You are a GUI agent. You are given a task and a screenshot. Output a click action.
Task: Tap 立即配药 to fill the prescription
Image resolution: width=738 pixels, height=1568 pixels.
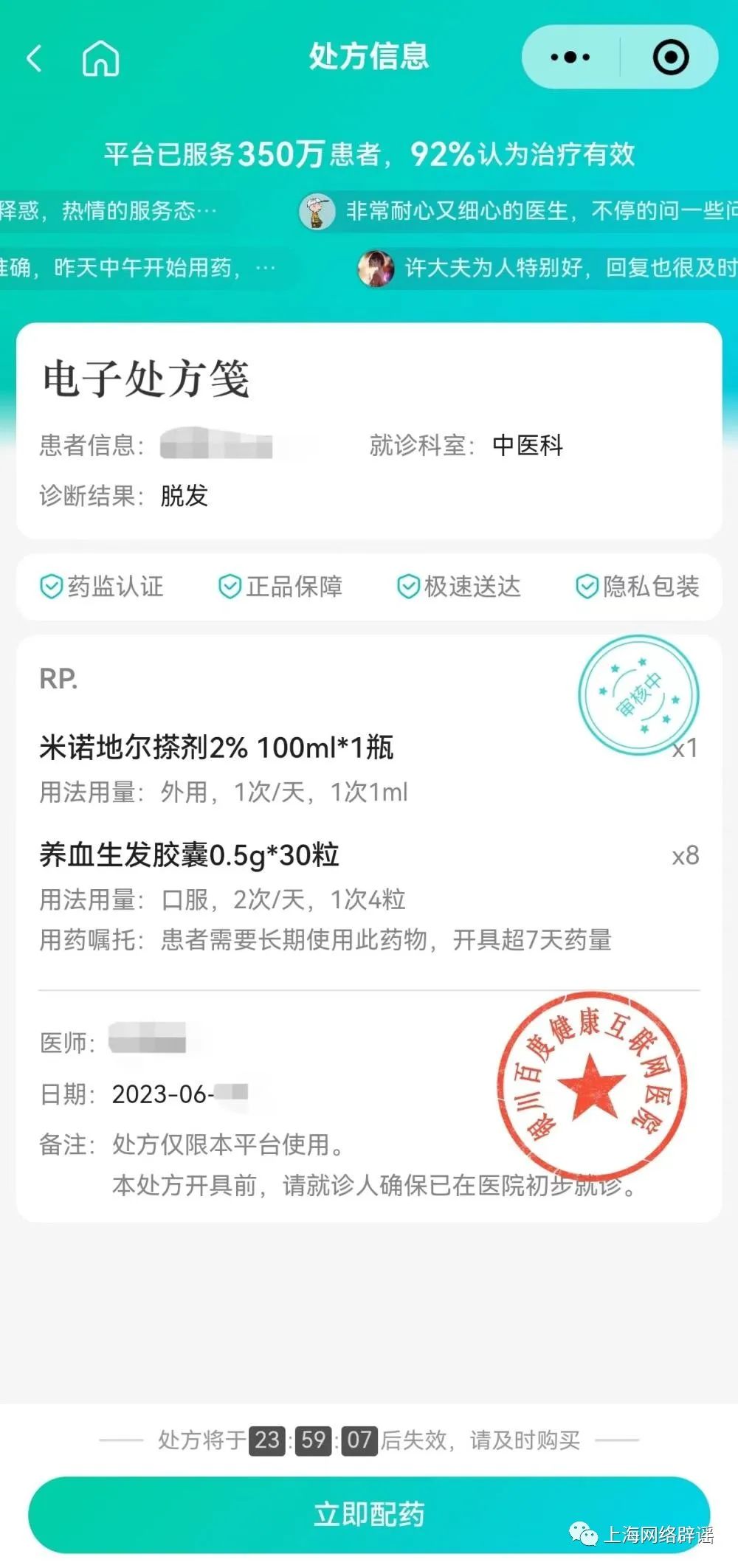tap(369, 1514)
